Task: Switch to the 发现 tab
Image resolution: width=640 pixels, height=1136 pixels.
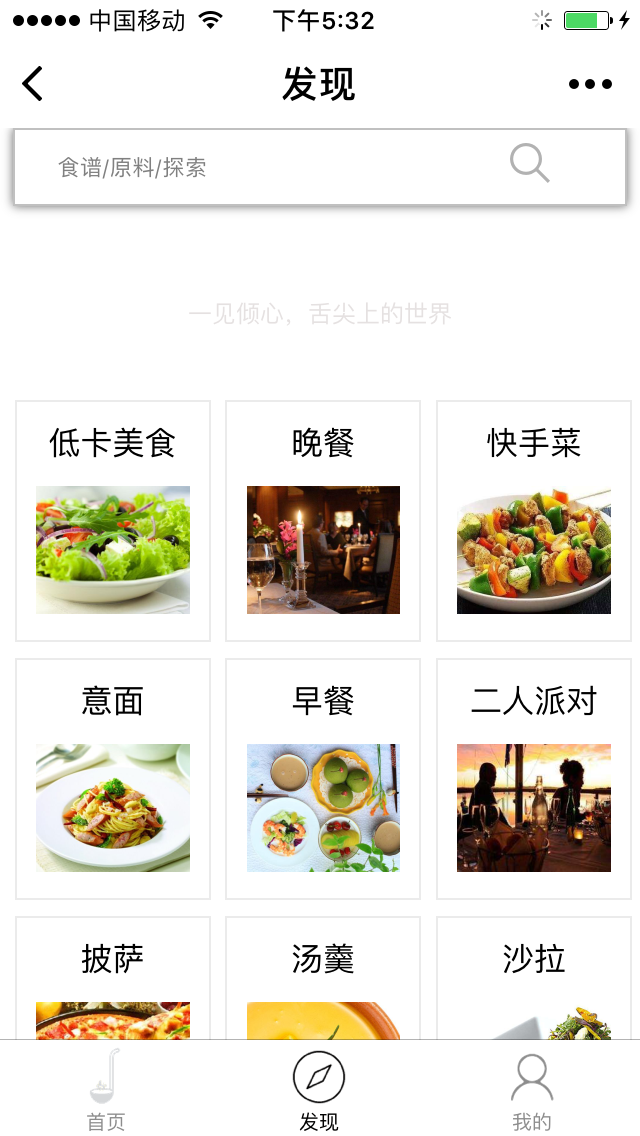Action: (x=319, y=1090)
